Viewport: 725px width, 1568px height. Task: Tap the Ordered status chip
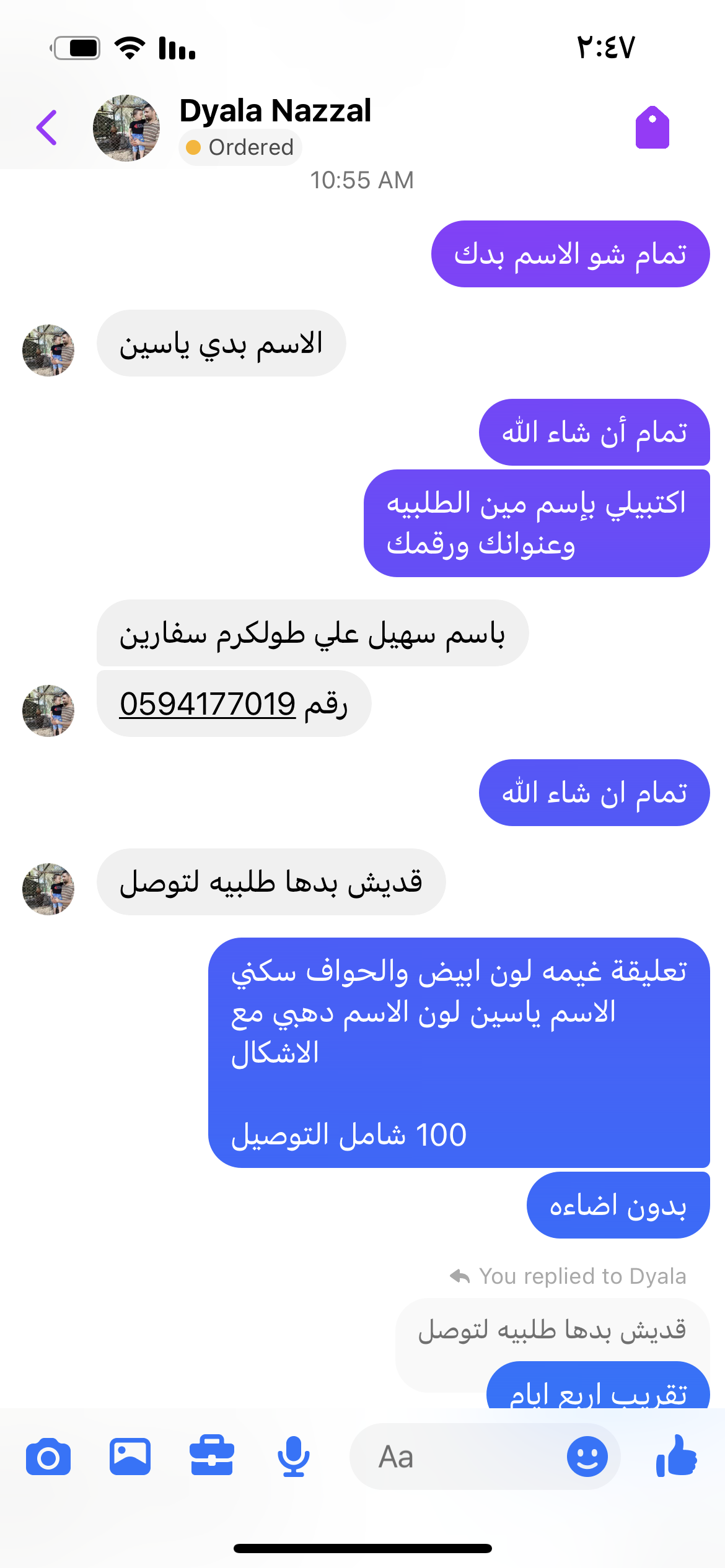point(240,147)
